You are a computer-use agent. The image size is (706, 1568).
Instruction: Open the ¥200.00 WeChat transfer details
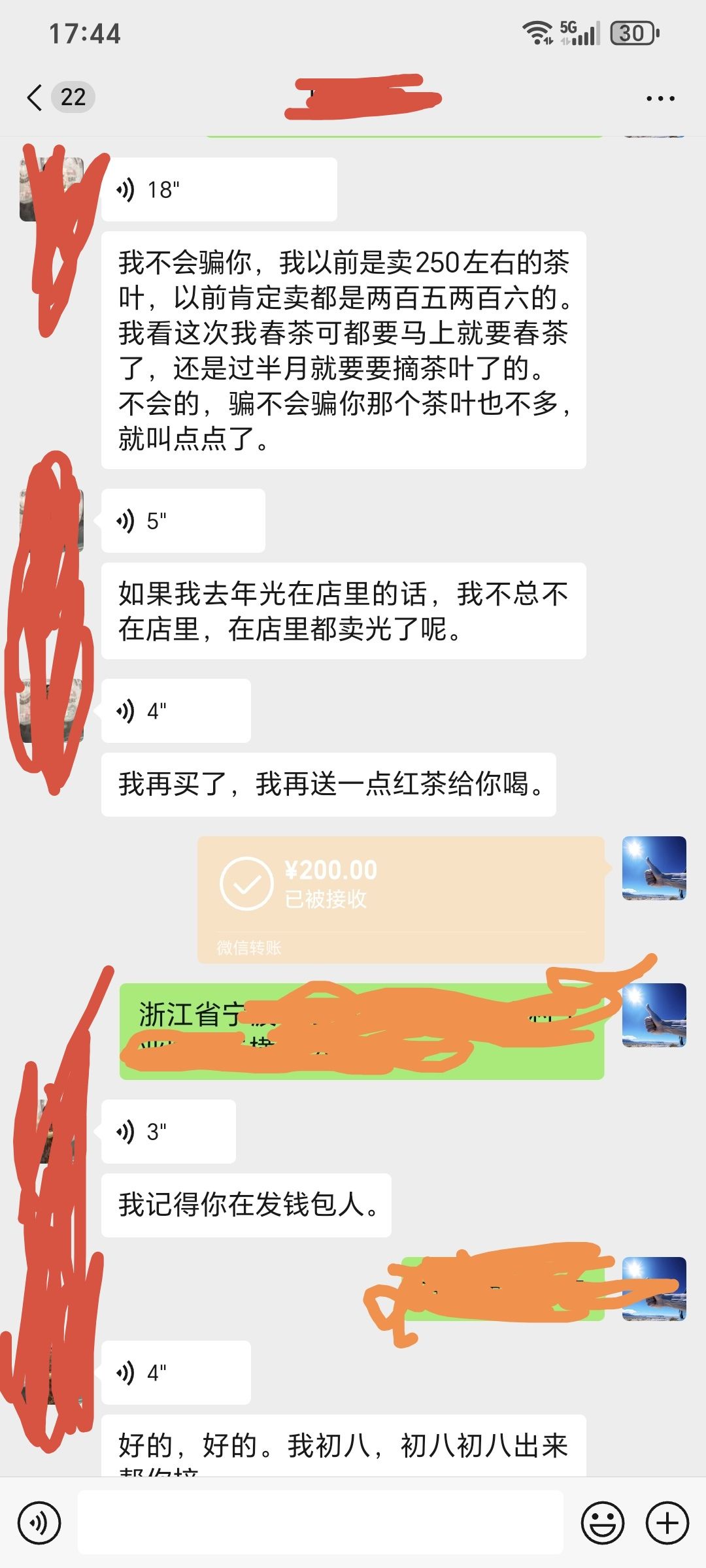pos(400,899)
